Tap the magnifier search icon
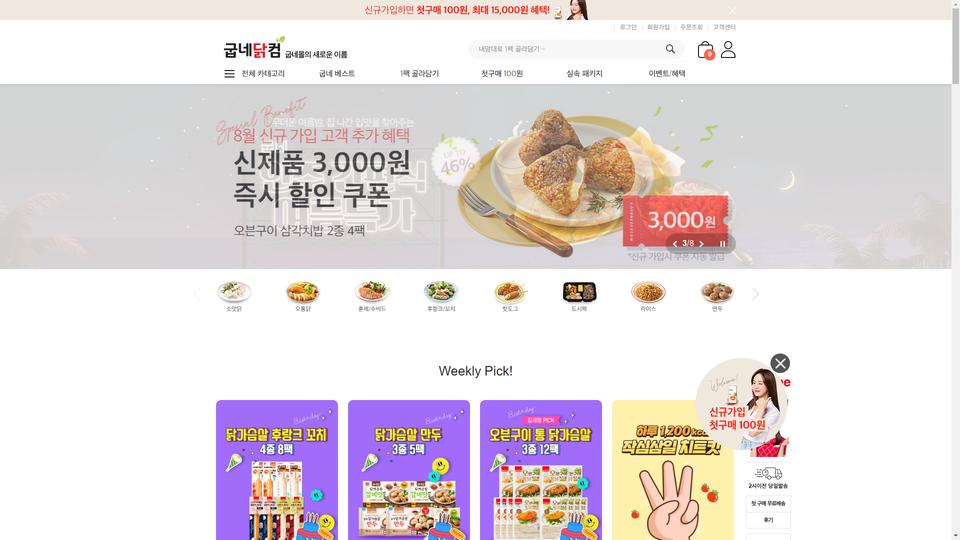960x540 pixels. click(670, 49)
